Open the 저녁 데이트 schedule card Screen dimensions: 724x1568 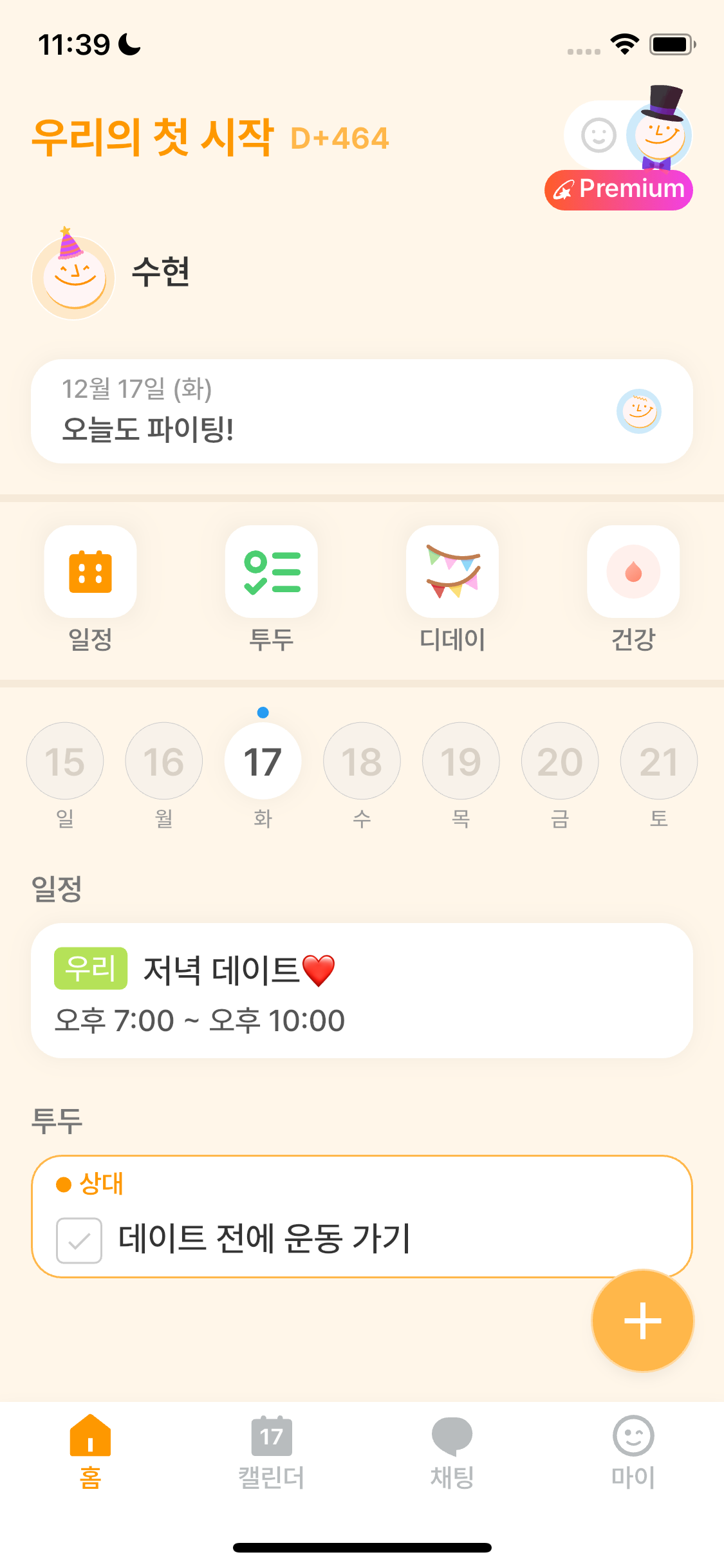click(x=362, y=992)
